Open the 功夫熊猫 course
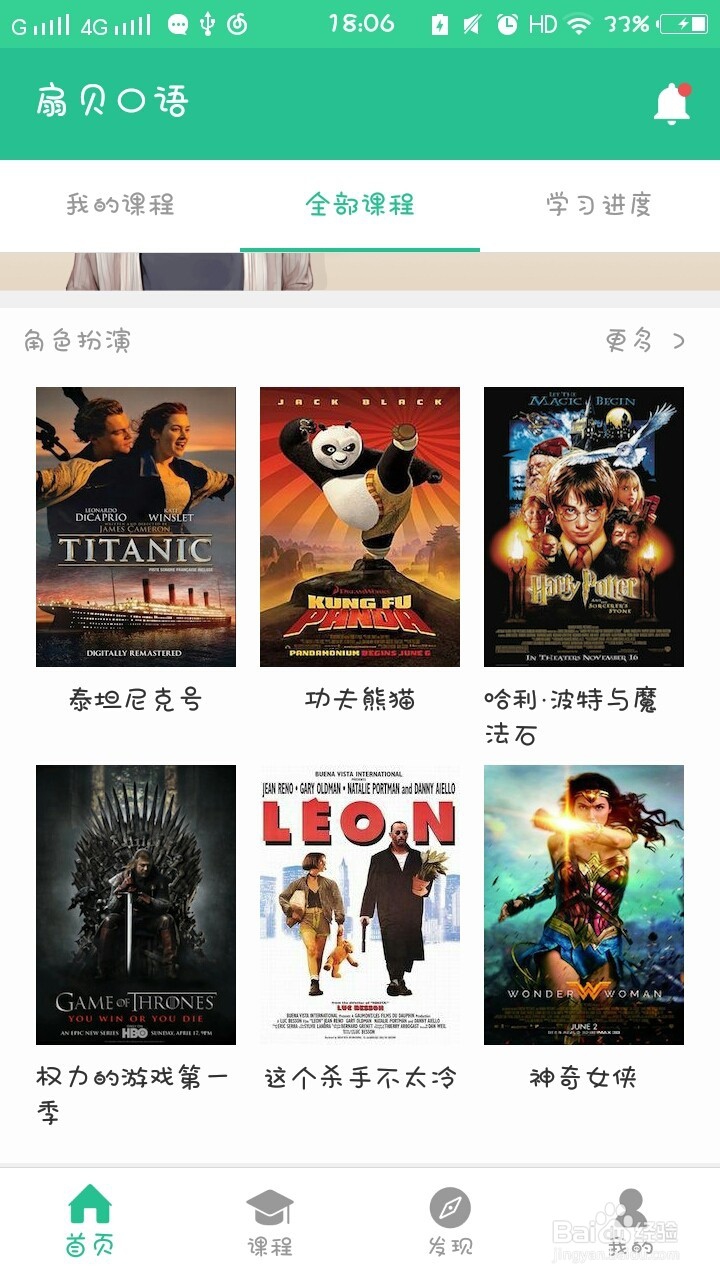 coord(360,527)
